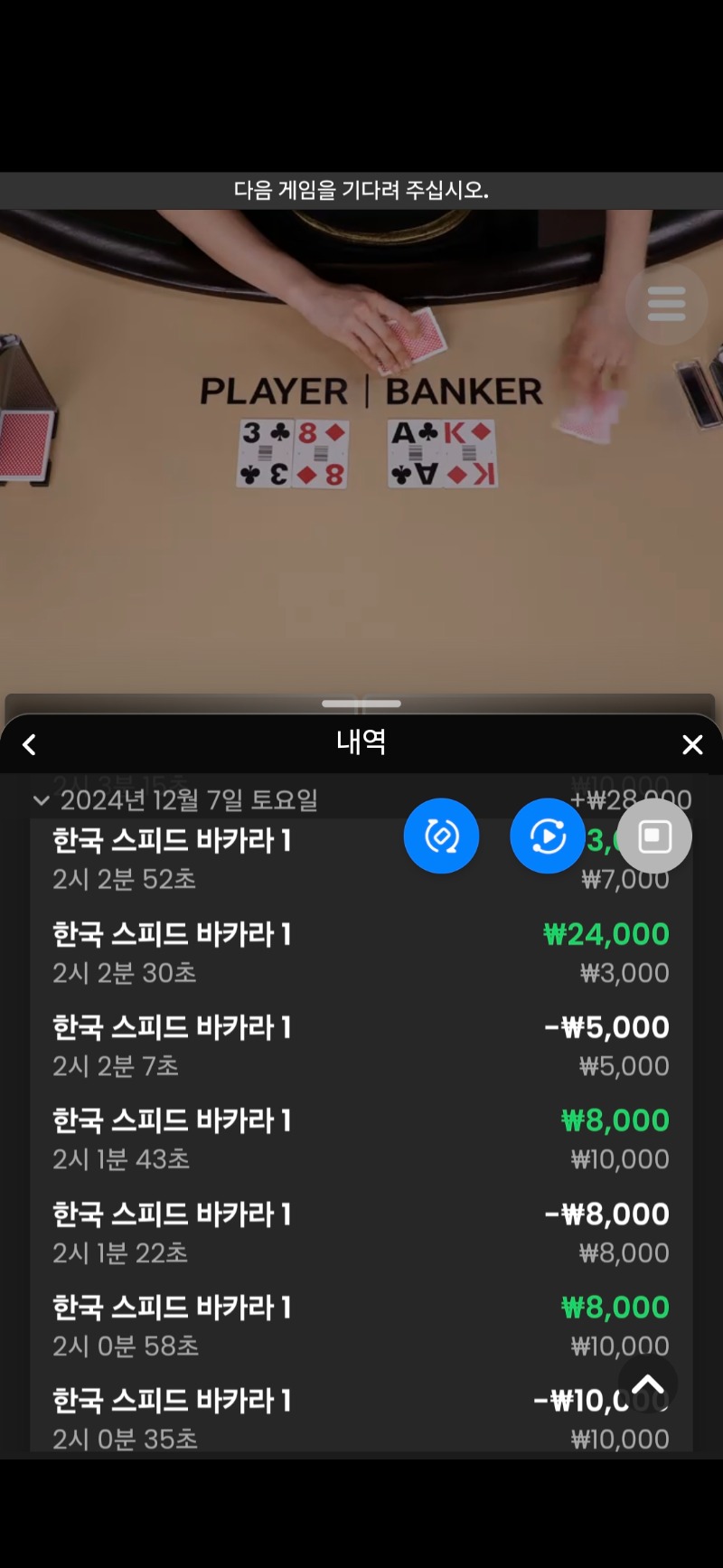Open the hamburger menu on the game table
Image resolution: width=723 pixels, height=1568 pixels.
point(666,304)
